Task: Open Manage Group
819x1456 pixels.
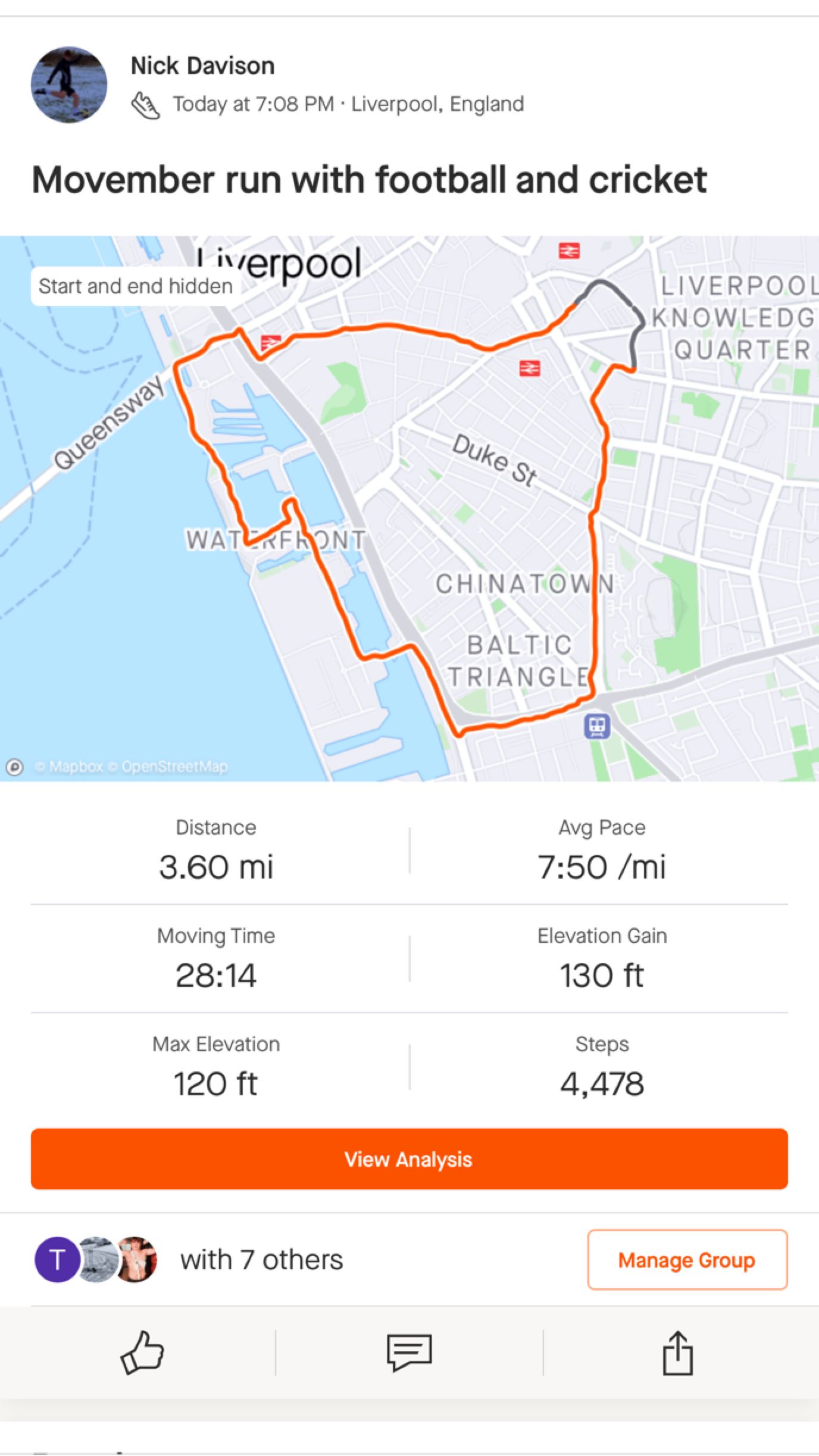Action: [687, 1260]
